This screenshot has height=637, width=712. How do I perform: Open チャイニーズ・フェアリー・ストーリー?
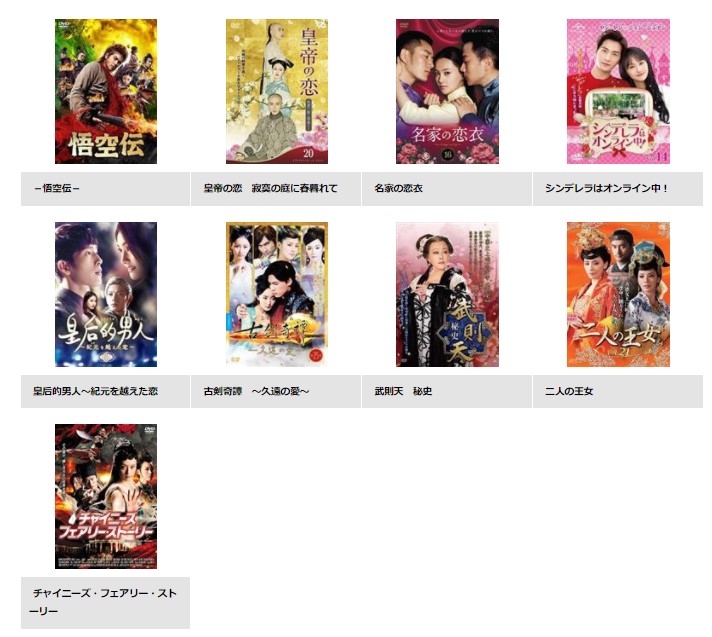tap(105, 497)
